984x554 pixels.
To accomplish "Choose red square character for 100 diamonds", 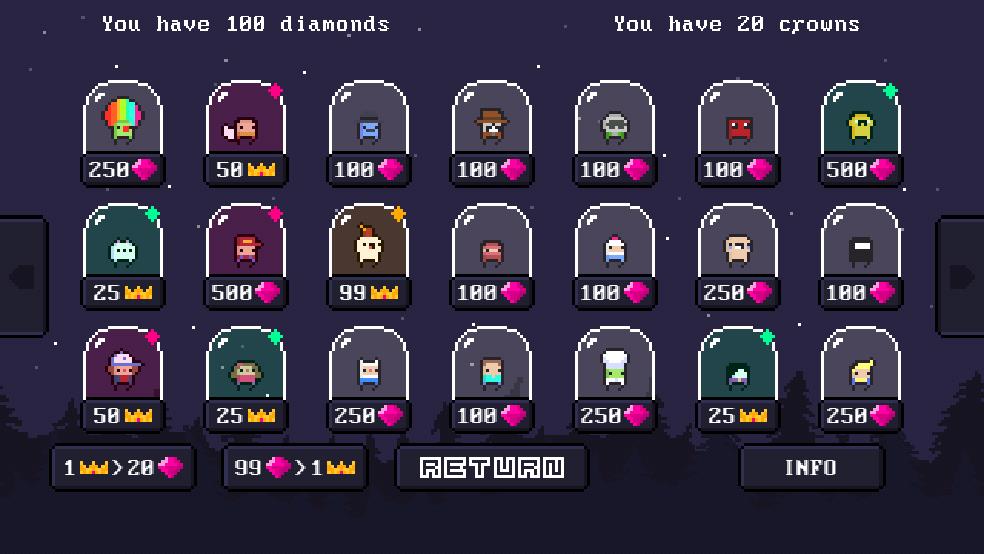I will click(737, 130).
